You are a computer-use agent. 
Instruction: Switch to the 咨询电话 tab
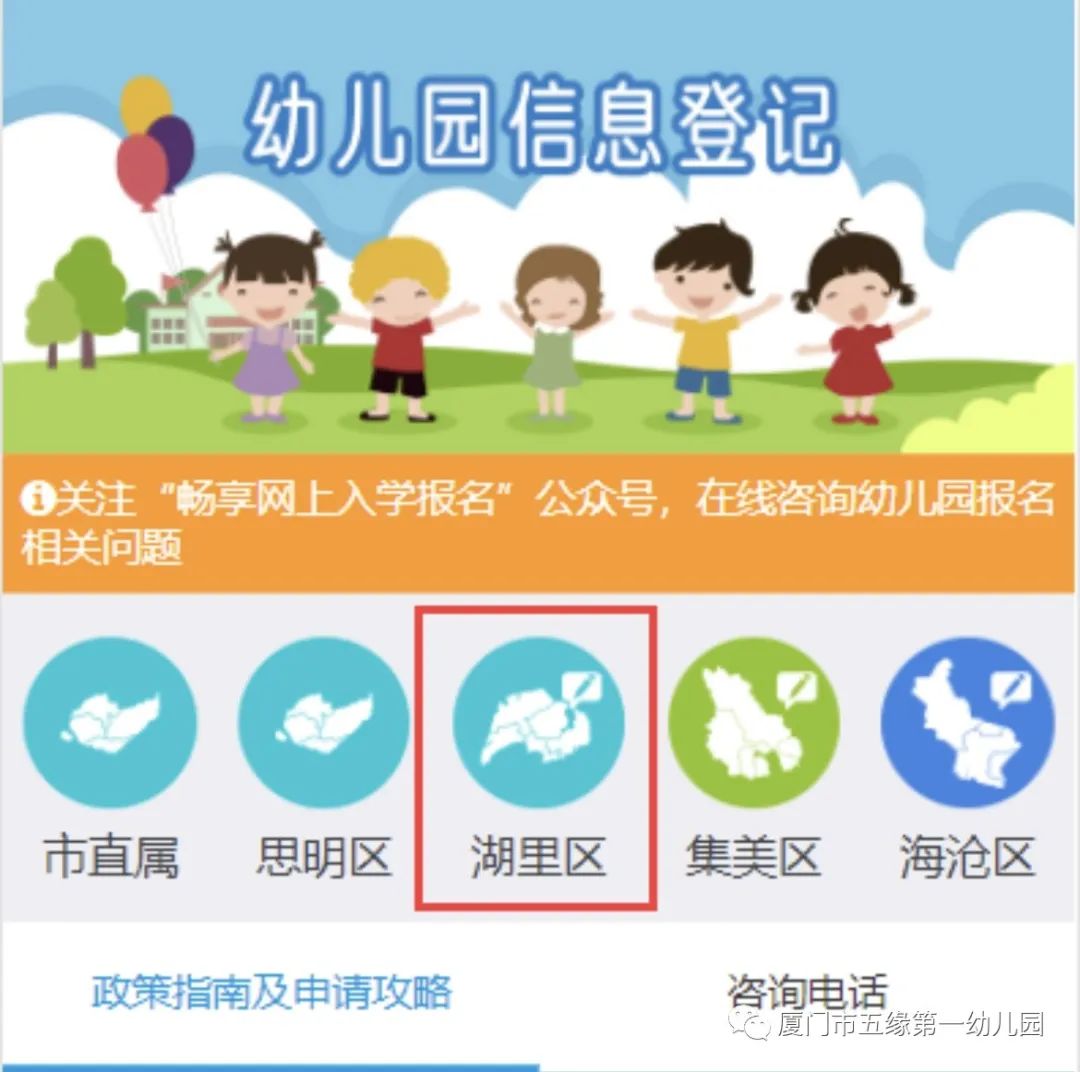(x=806, y=992)
